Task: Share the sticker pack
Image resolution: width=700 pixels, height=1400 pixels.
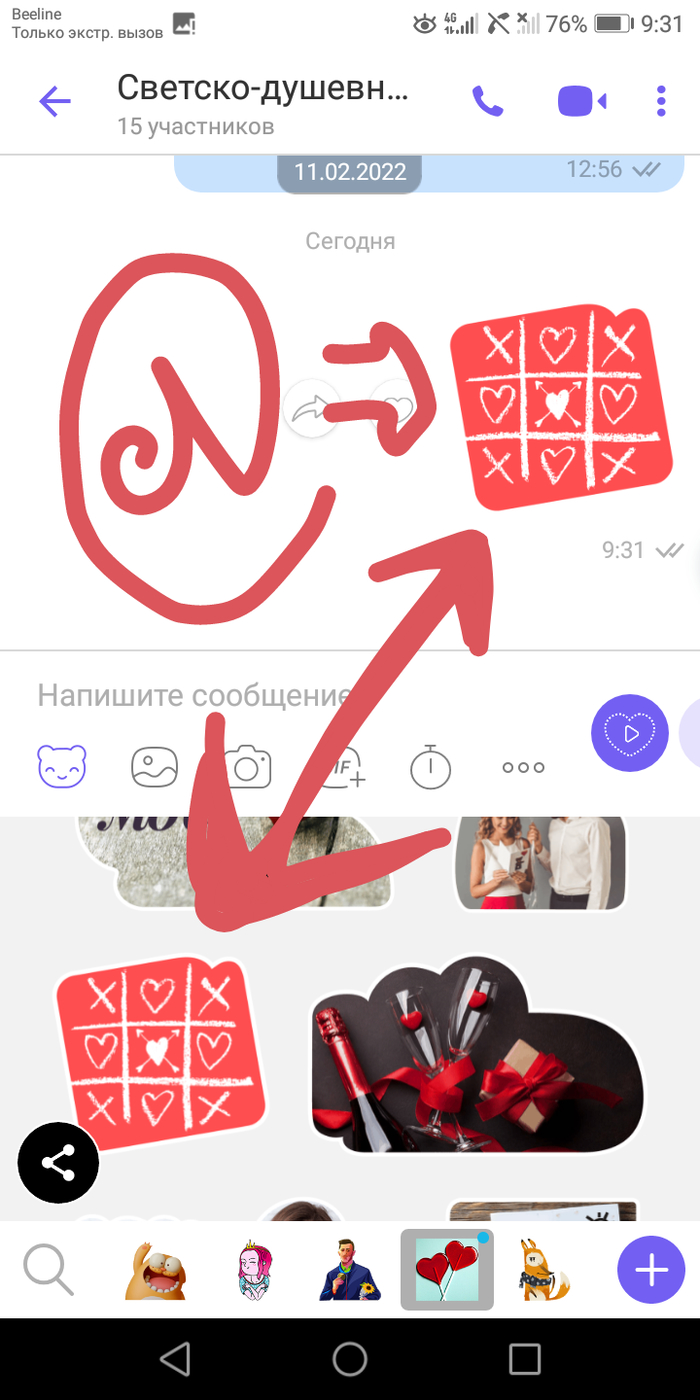Action: [x=58, y=1163]
